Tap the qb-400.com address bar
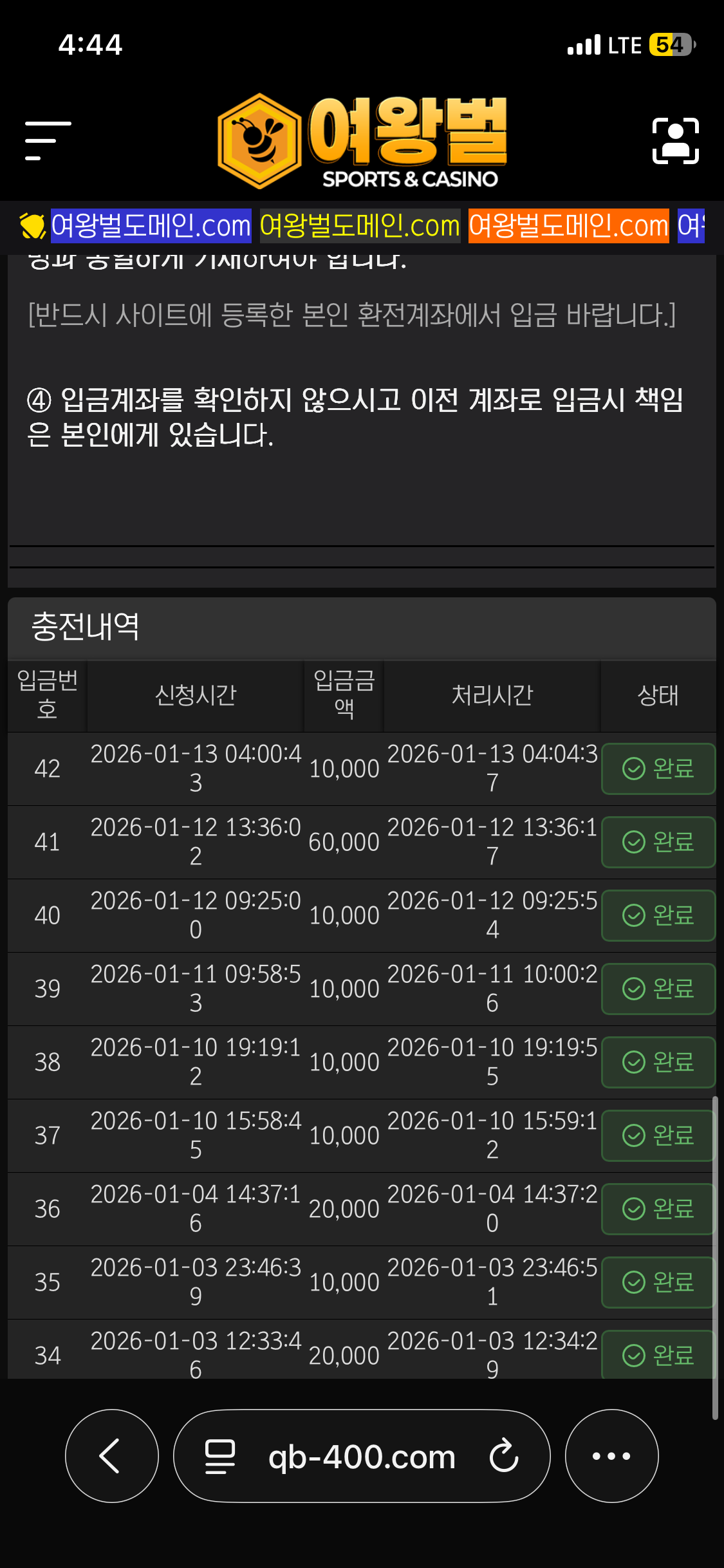The height and width of the screenshot is (1568, 724). [x=362, y=1457]
